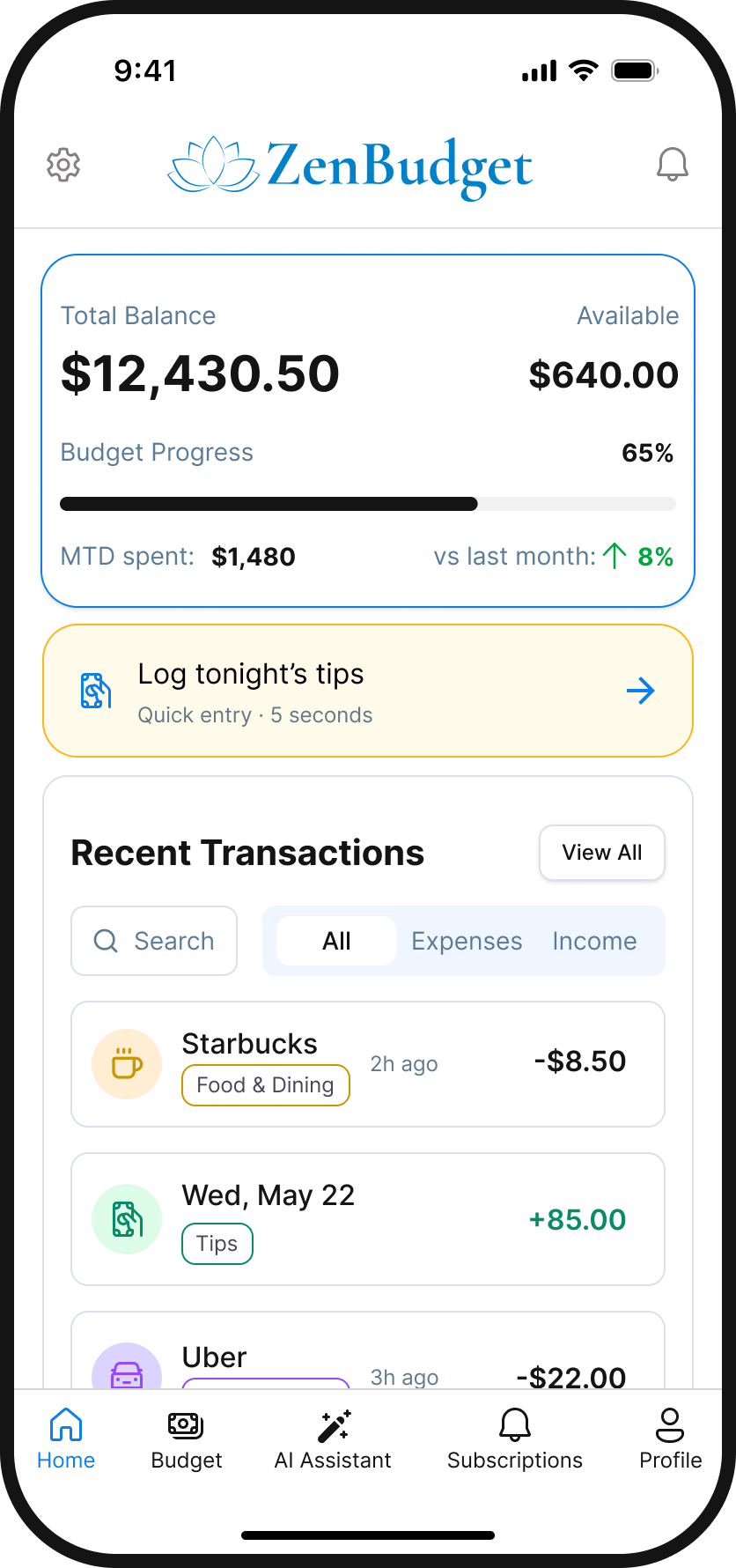Filter transactions by Expenses

(x=467, y=941)
